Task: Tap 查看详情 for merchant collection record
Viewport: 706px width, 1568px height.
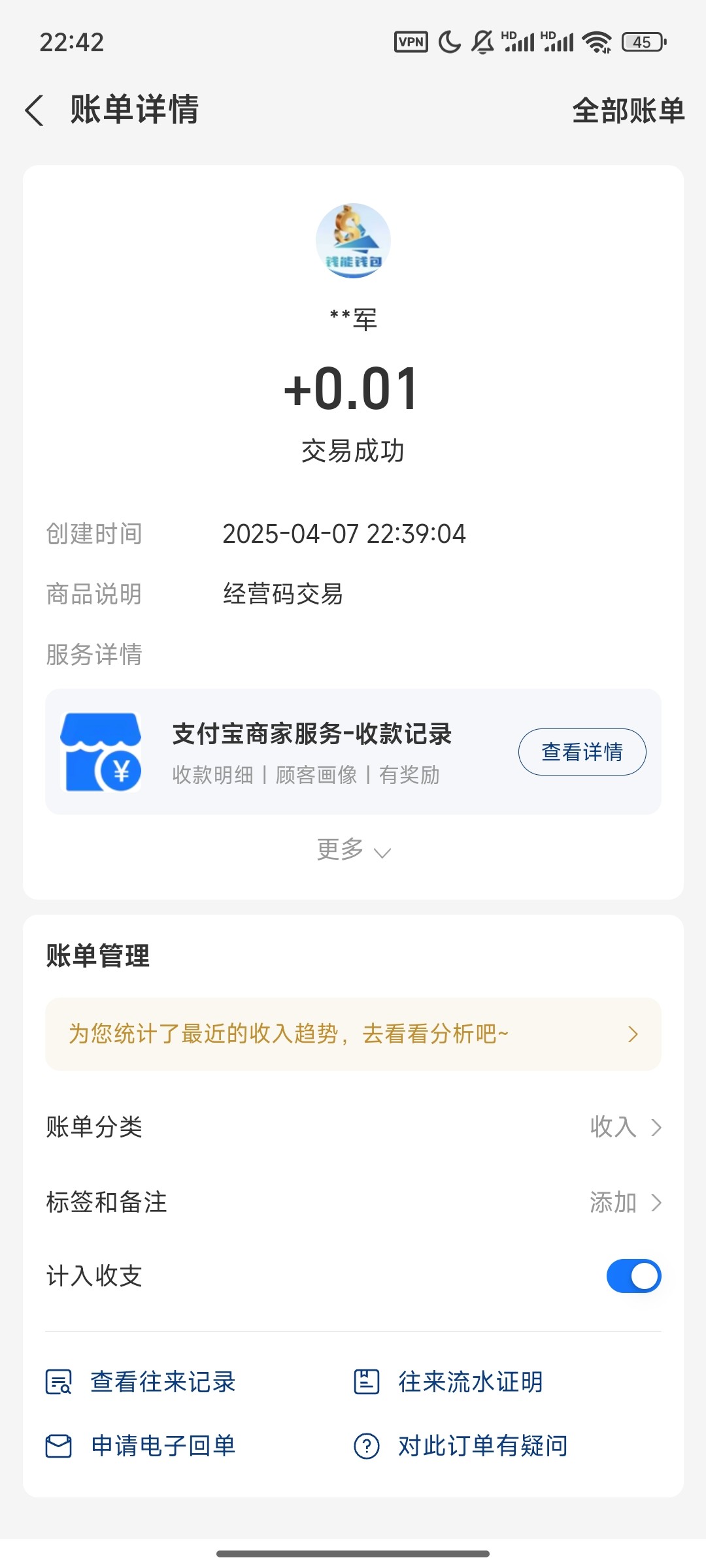Action: pos(582,752)
